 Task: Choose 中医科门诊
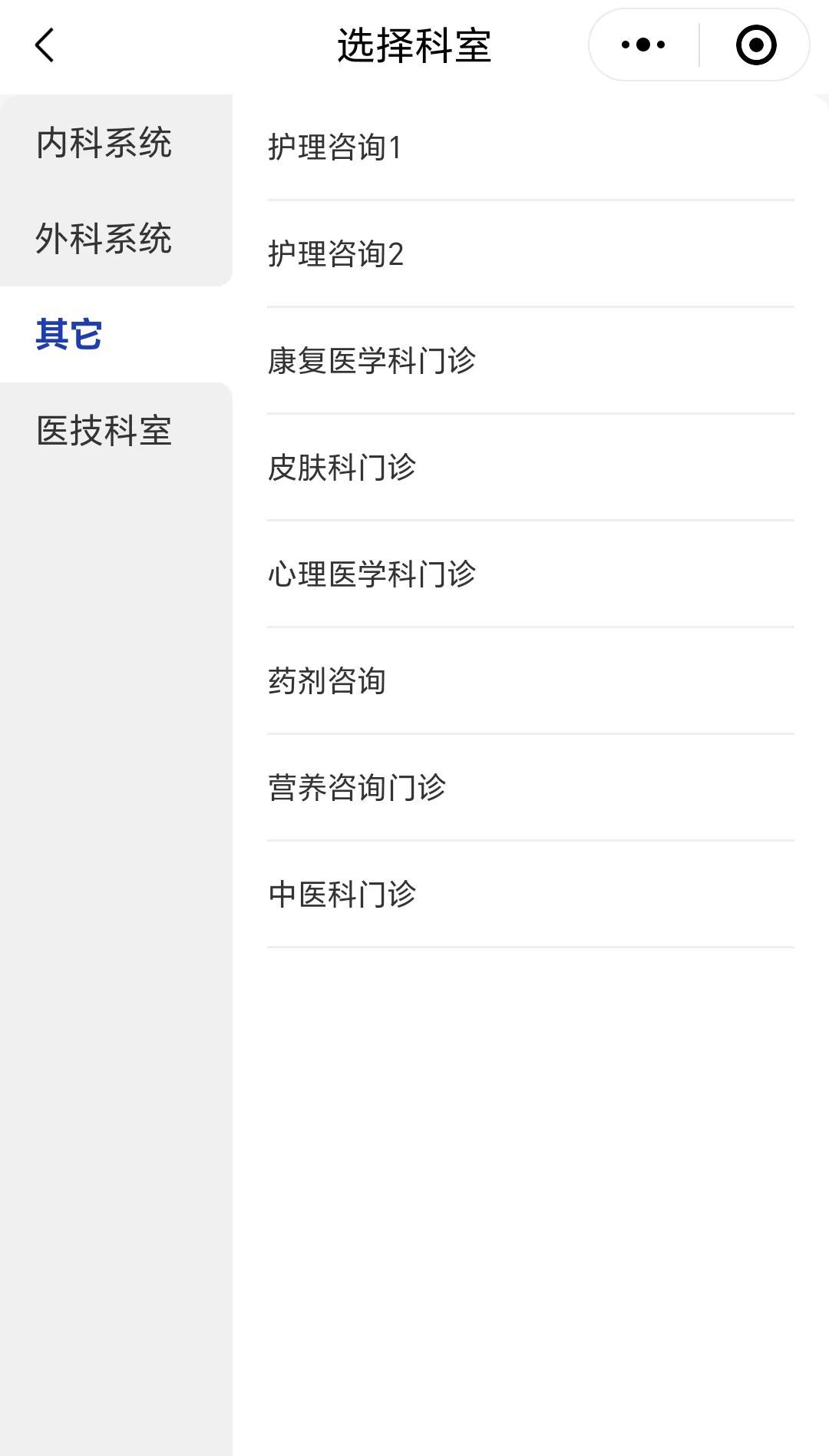pyautogui.click(x=530, y=895)
